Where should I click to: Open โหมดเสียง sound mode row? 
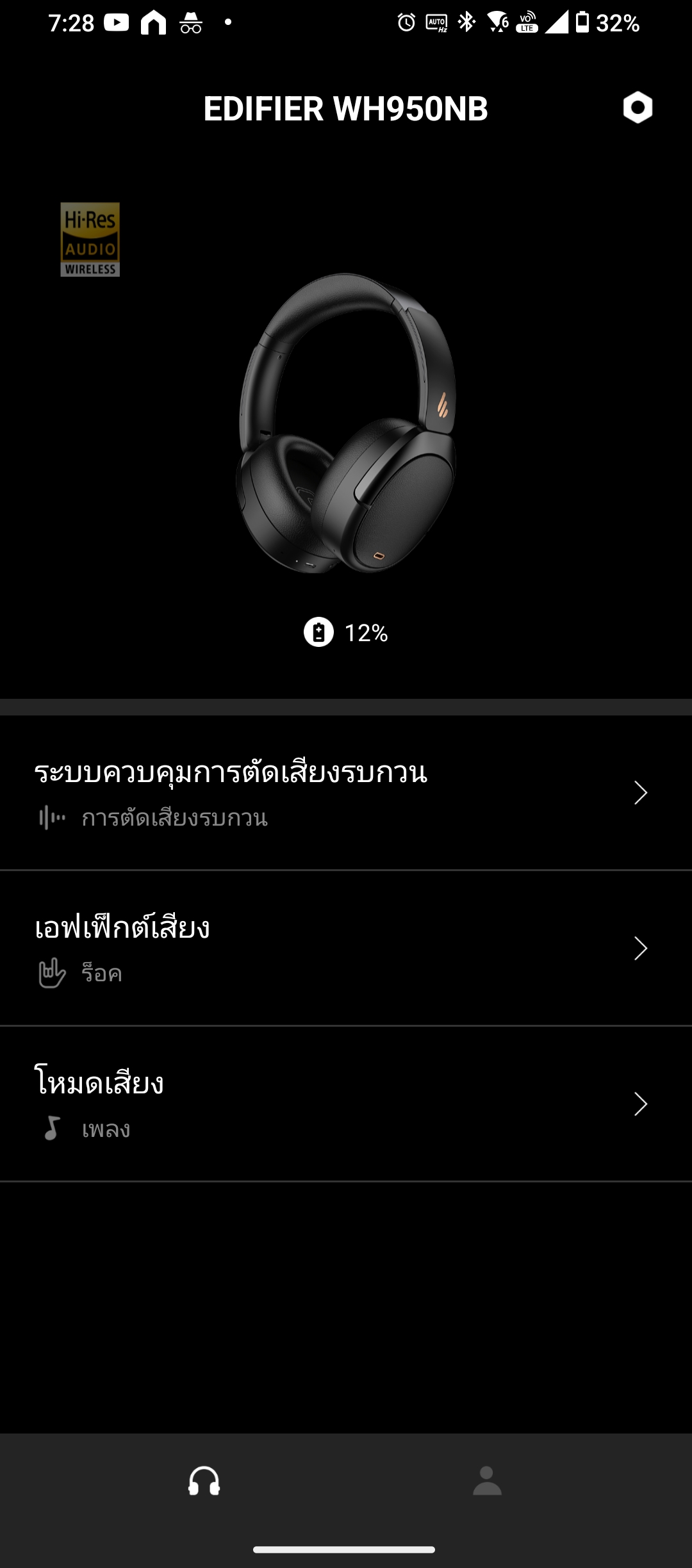pos(346,1104)
